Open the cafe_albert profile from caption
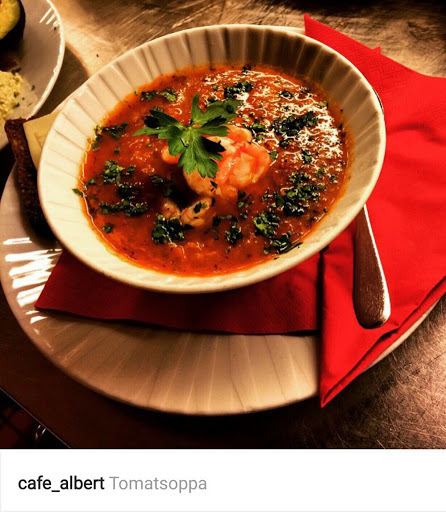This screenshot has width=446, height=512. [x=61, y=483]
